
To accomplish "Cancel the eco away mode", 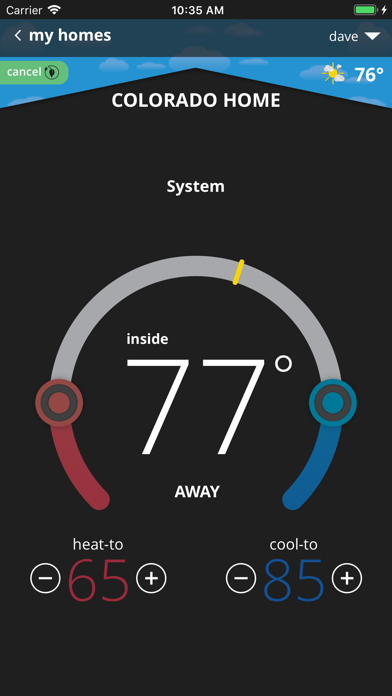I will coord(34,72).
